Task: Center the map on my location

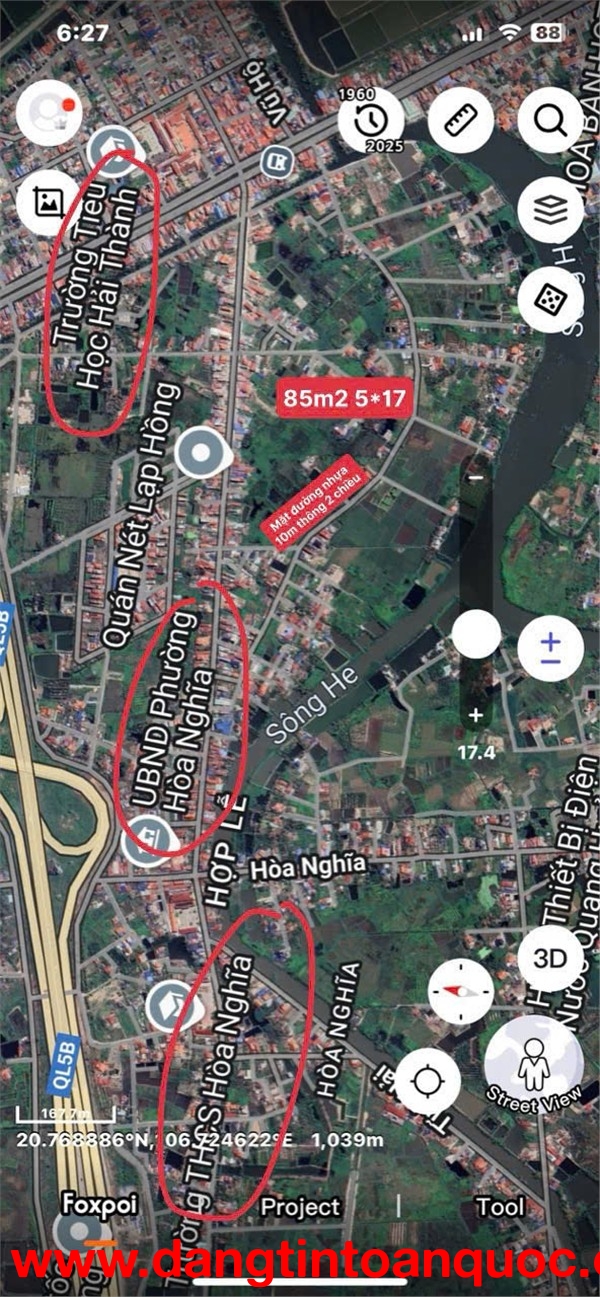Action: 428,1082
